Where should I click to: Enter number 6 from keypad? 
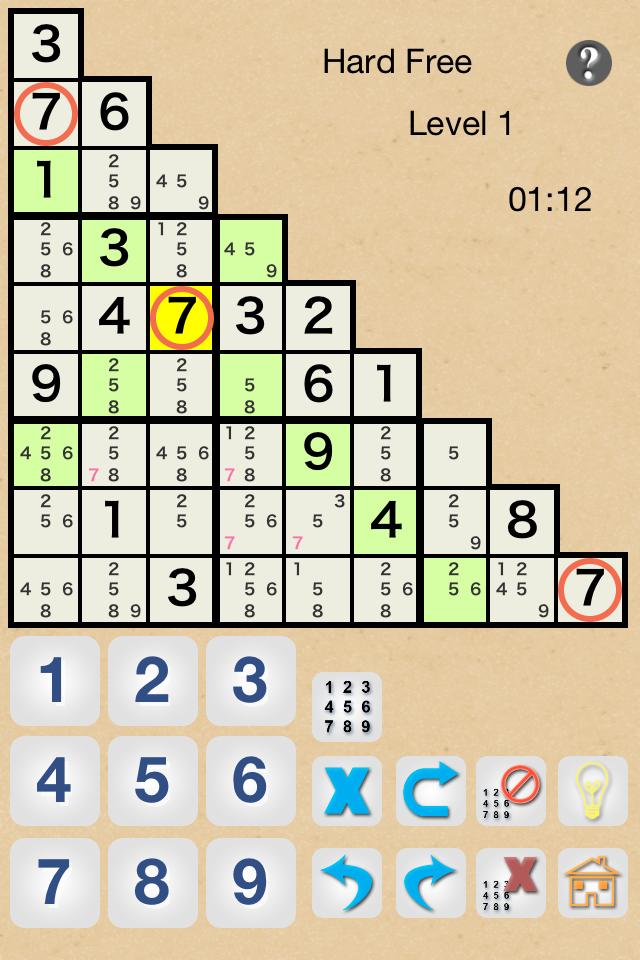tap(250, 781)
